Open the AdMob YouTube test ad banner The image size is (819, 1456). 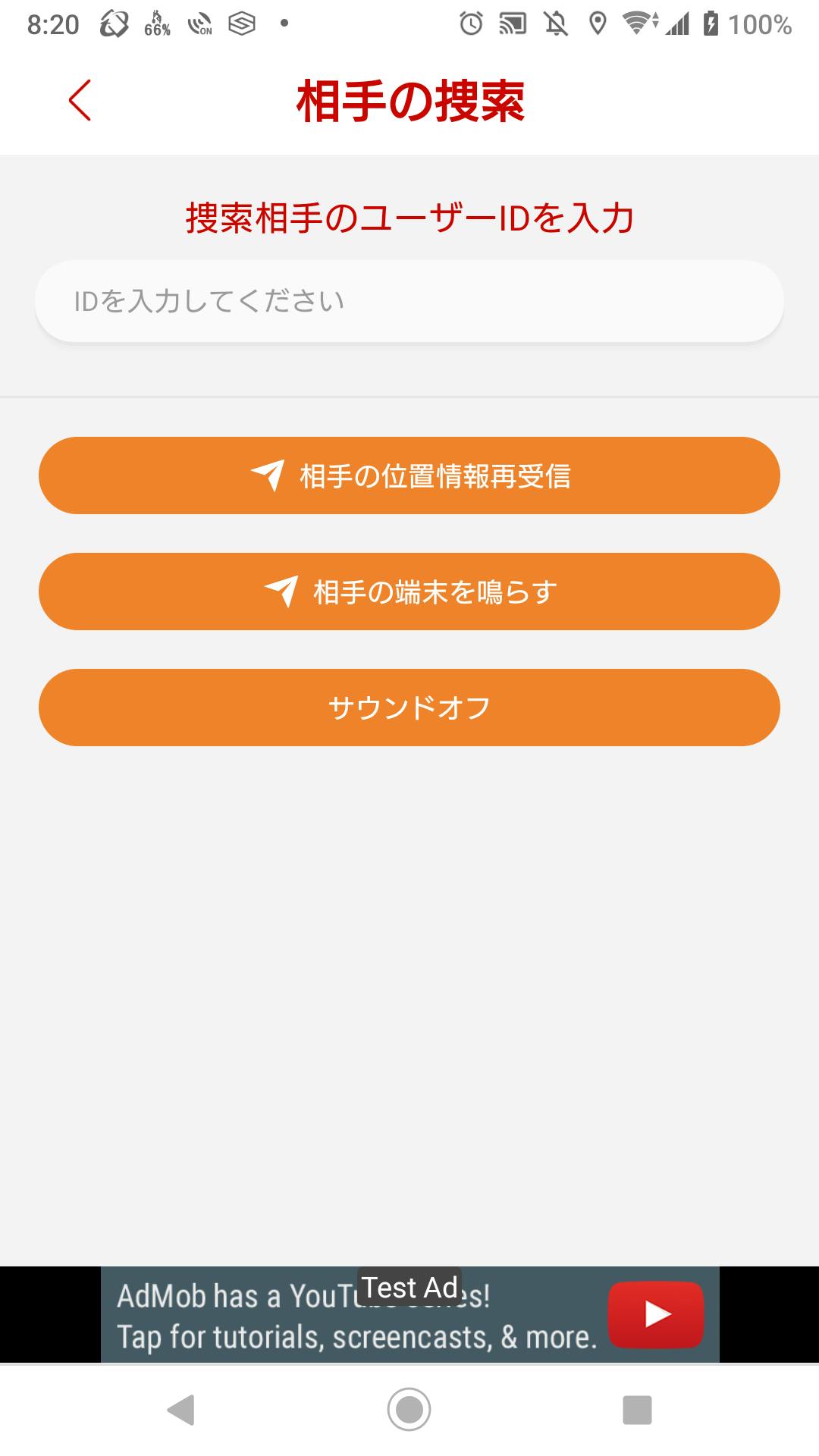pos(409,1316)
